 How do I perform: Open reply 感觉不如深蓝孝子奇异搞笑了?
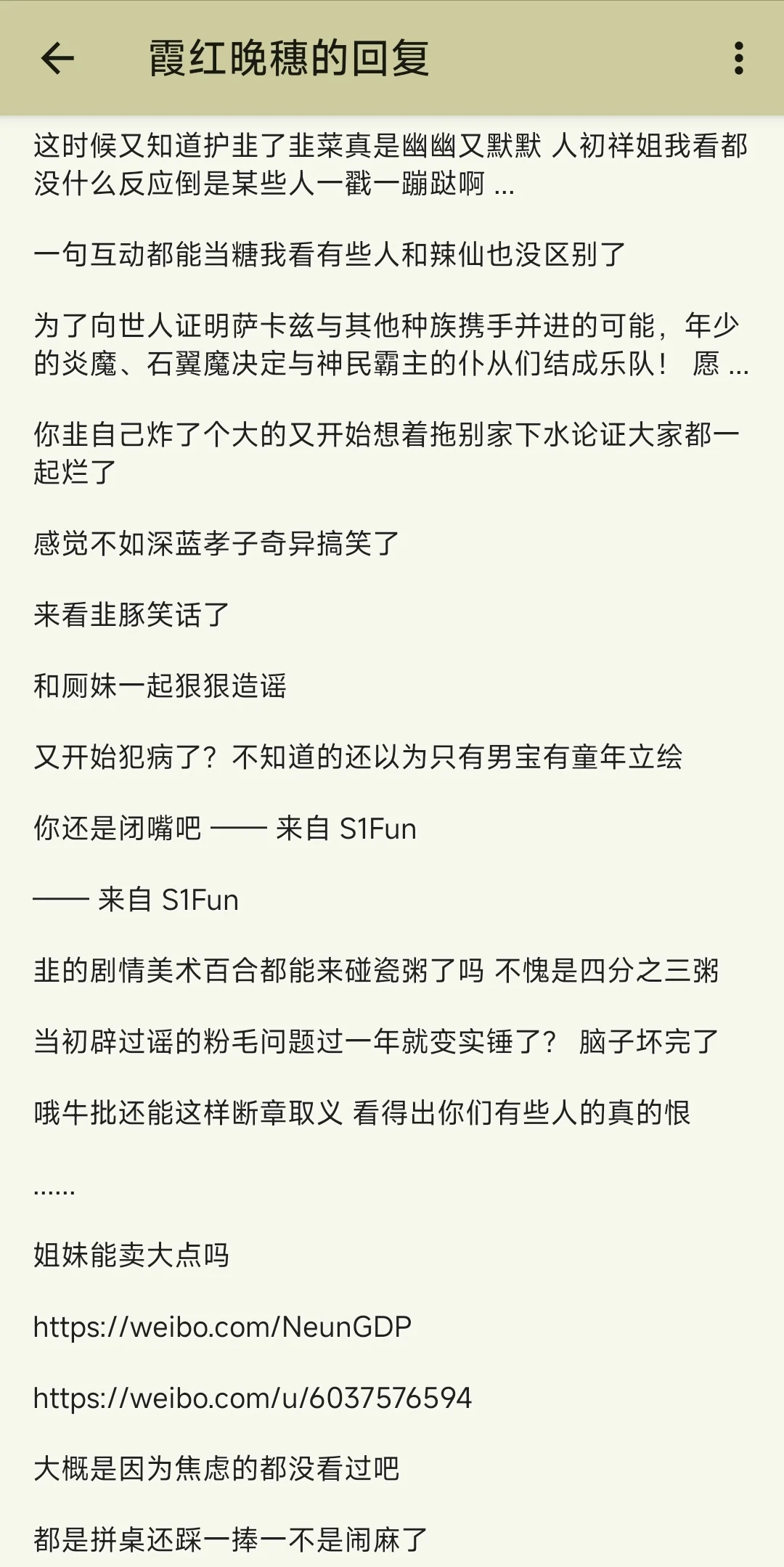(x=392, y=543)
